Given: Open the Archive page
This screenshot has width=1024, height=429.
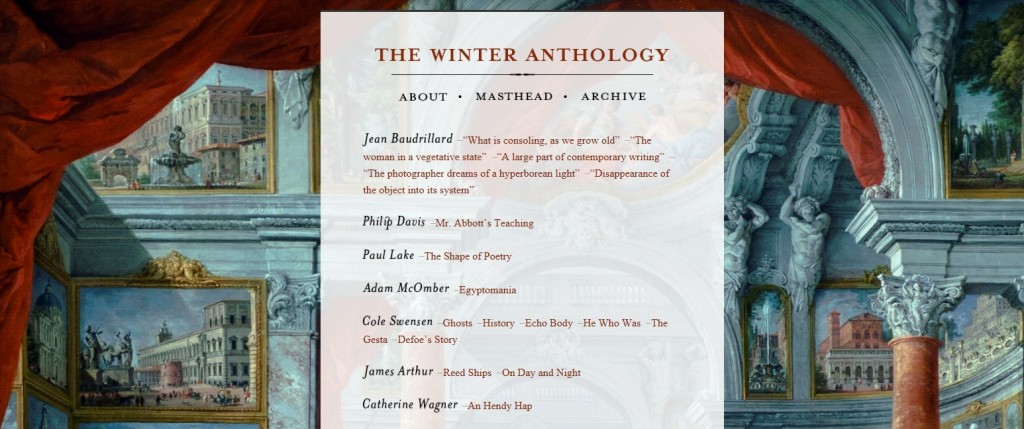Looking at the screenshot, I should pos(613,97).
